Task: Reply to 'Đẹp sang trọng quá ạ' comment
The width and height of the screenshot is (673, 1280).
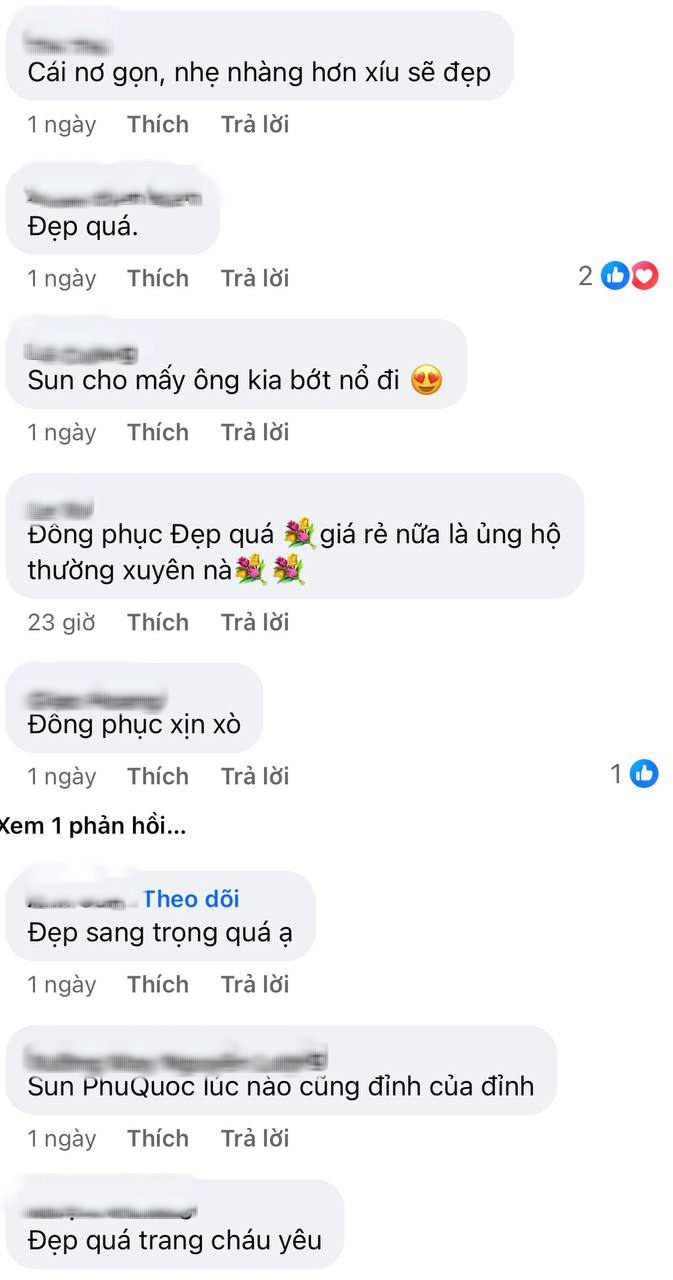Action: [255, 984]
